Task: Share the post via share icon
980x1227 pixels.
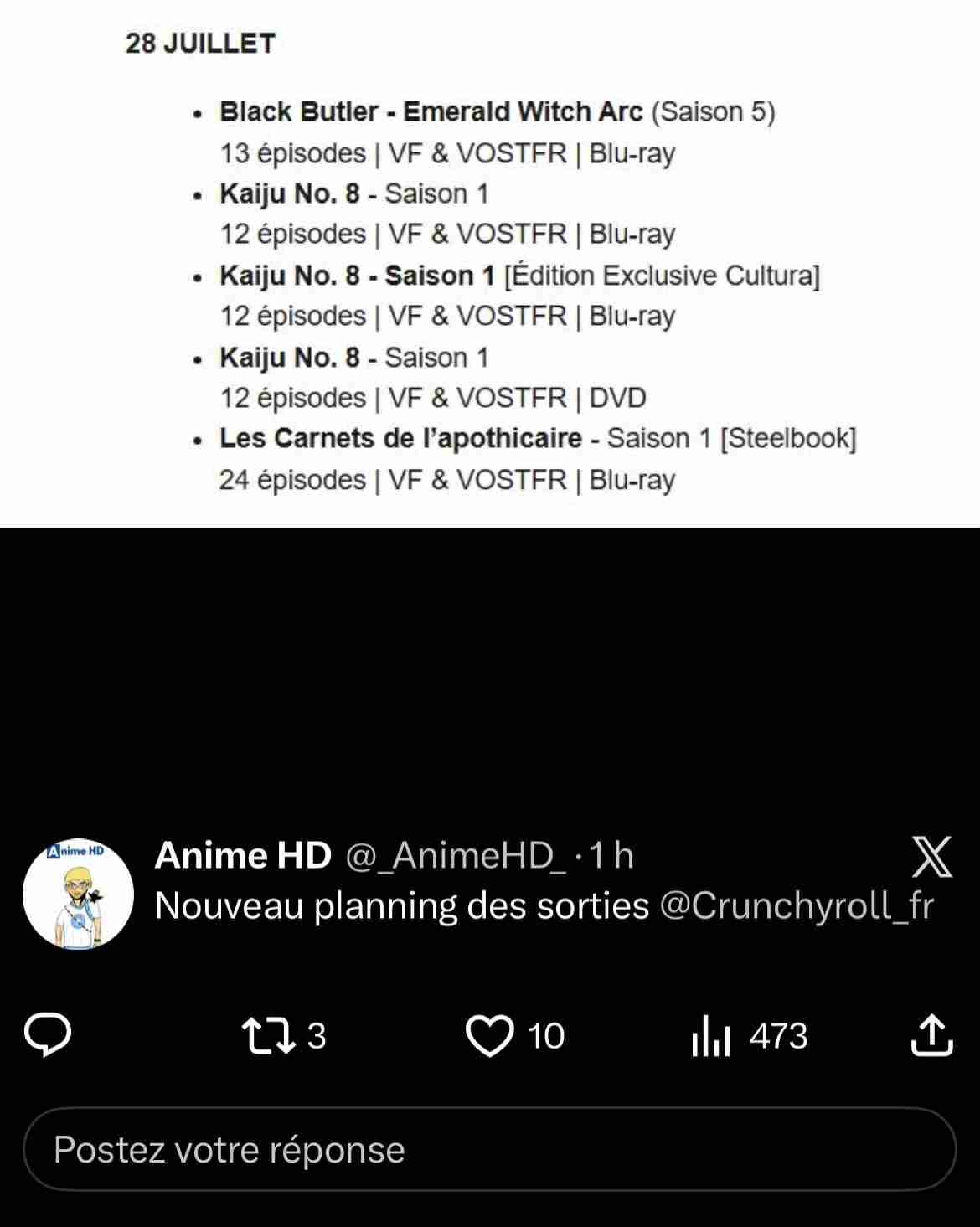Action: point(931,1035)
